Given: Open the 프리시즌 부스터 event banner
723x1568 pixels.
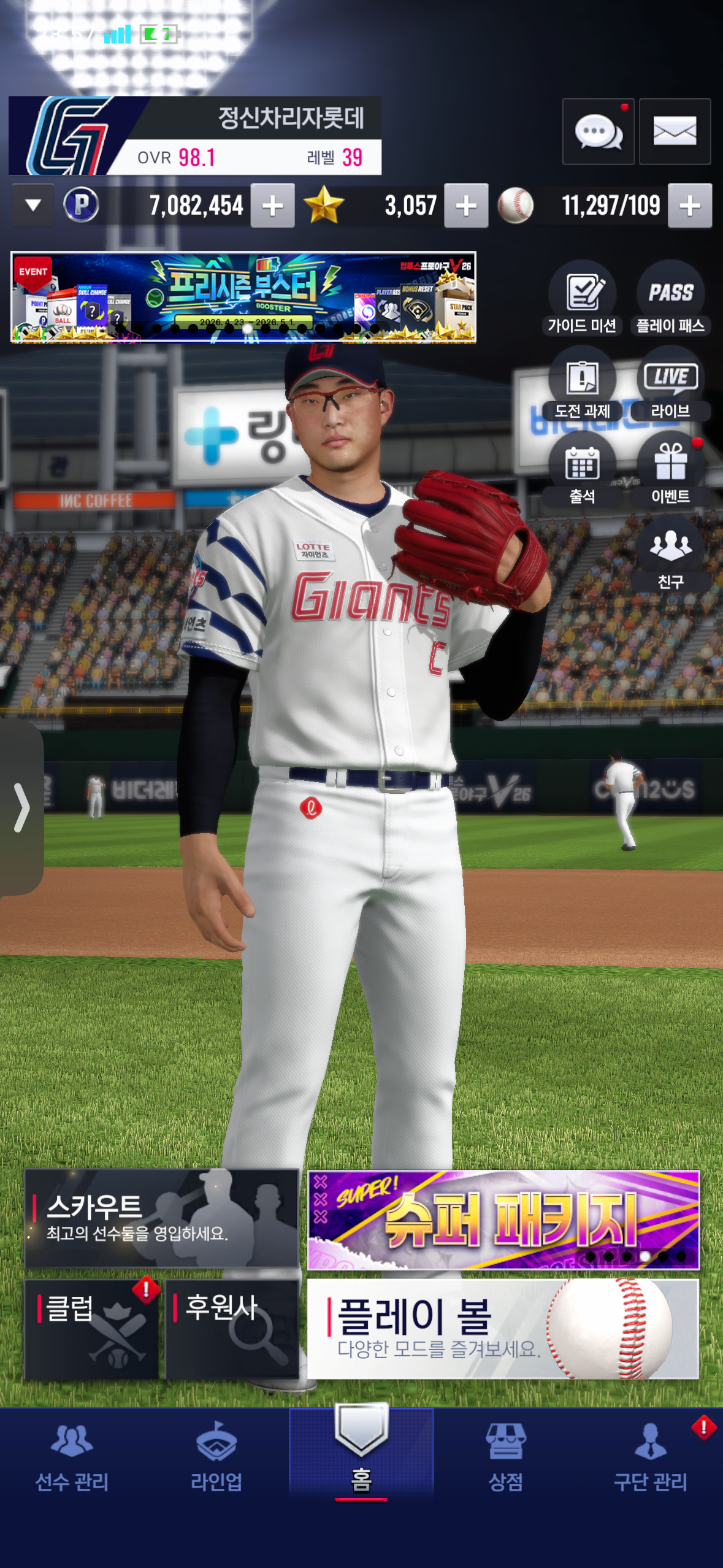Looking at the screenshot, I should coord(243,297).
